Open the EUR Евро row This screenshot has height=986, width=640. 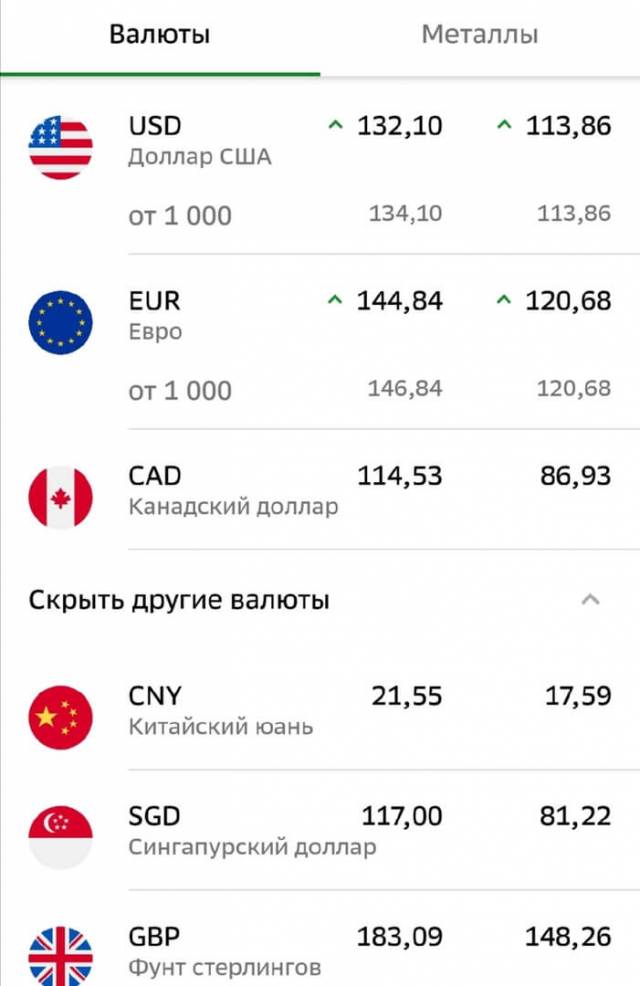(320, 316)
